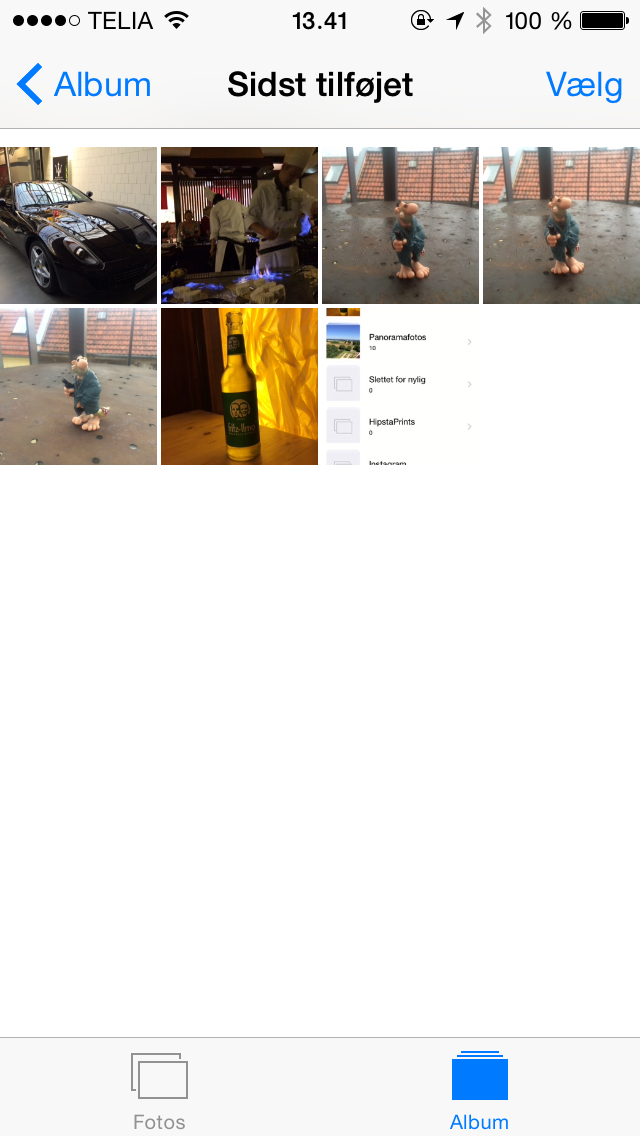This screenshot has height=1136, width=640.
Task: Open the green bottle photo
Action: point(239,386)
